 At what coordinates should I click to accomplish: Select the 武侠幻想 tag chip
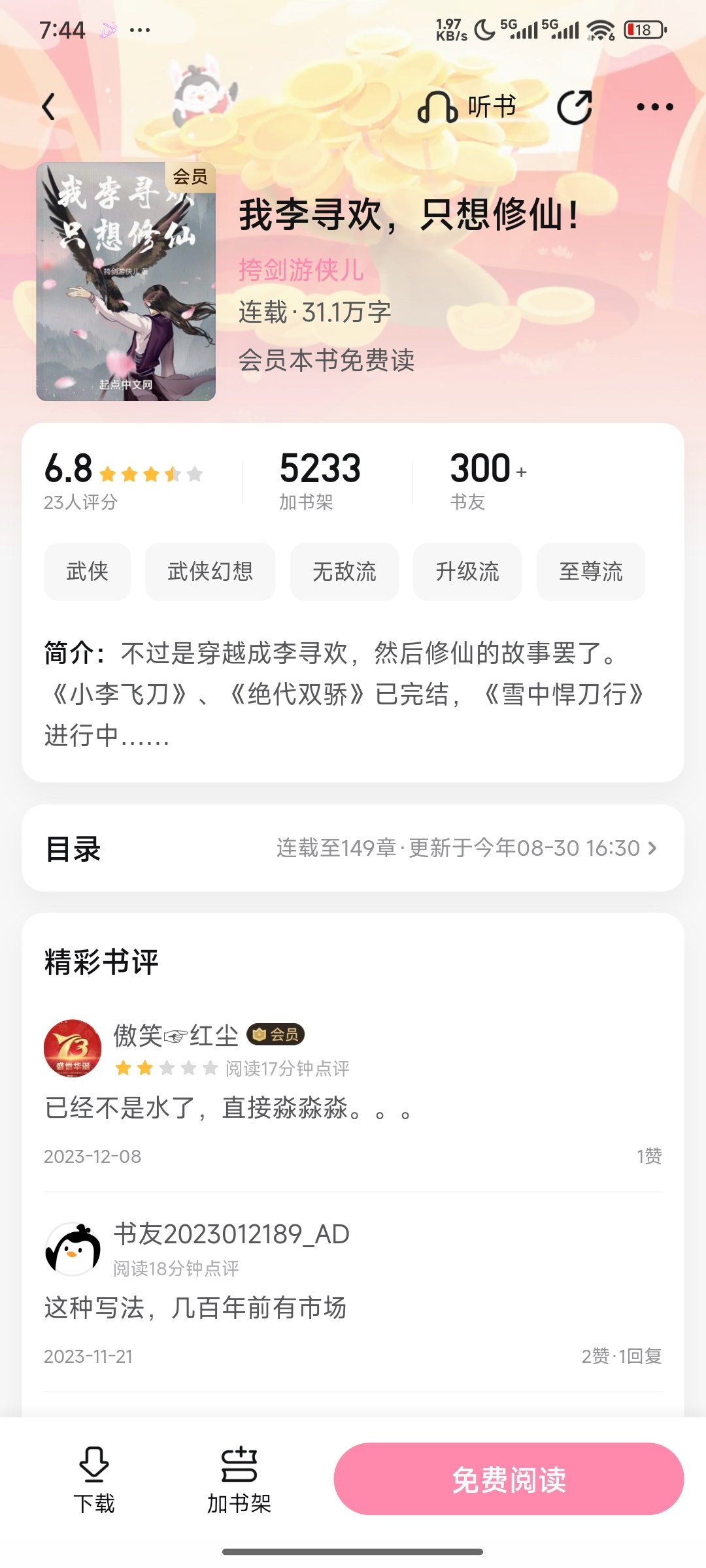210,572
